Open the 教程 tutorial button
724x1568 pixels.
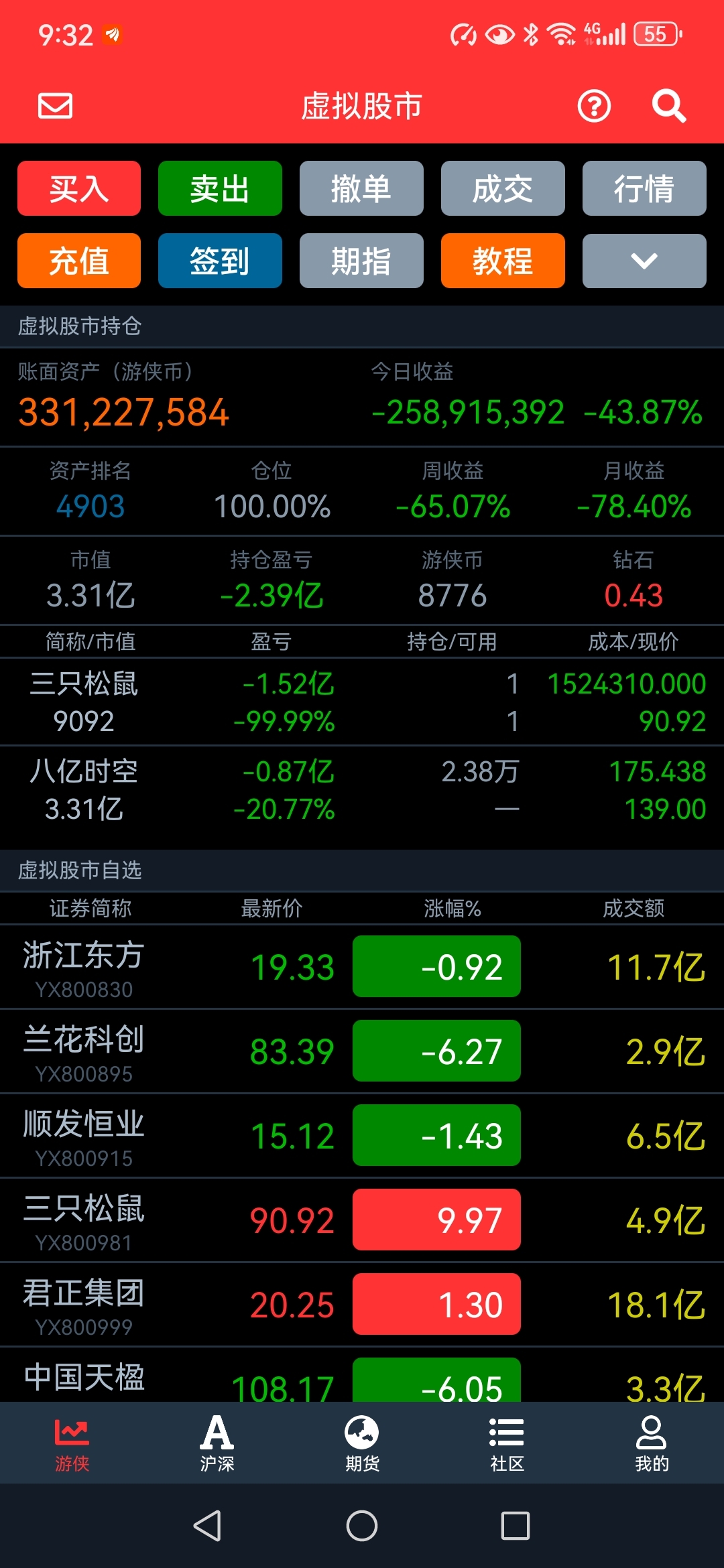[503, 261]
